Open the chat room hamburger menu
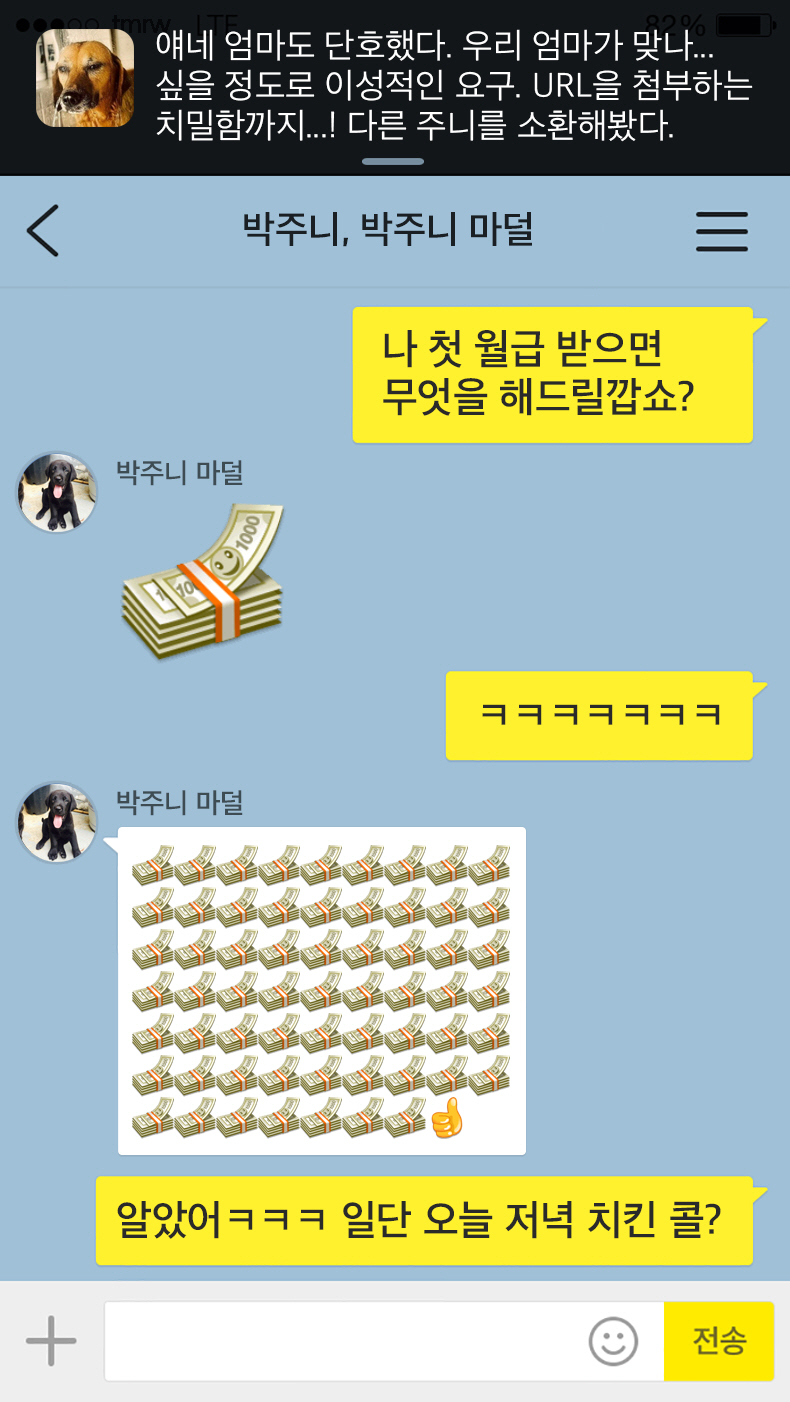Image resolution: width=790 pixels, height=1402 pixels. [x=722, y=231]
